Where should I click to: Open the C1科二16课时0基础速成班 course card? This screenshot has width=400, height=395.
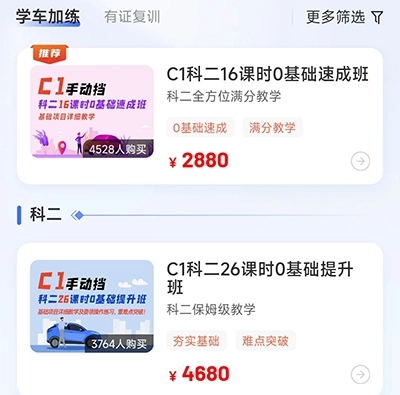click(200, 116)
